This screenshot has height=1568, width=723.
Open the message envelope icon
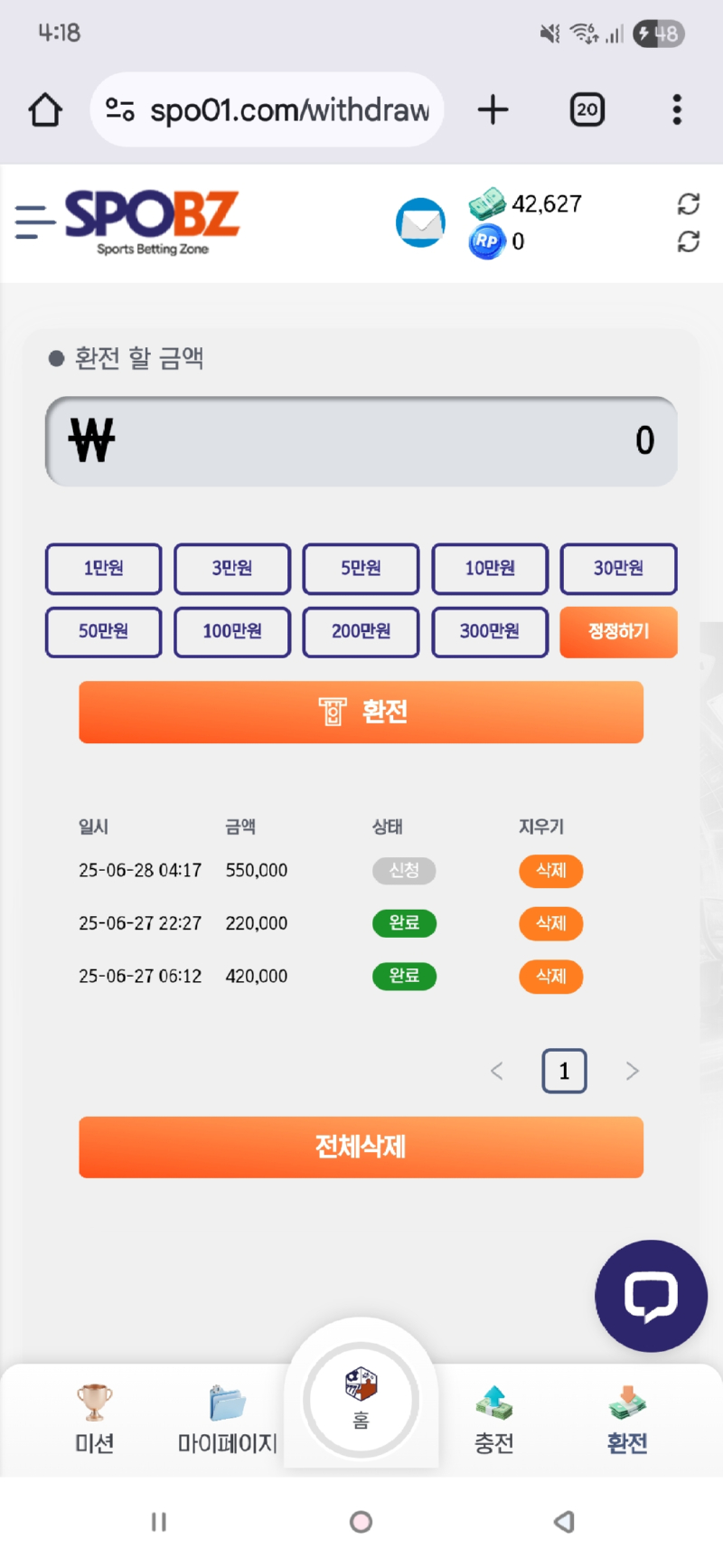tap(420, 222)
